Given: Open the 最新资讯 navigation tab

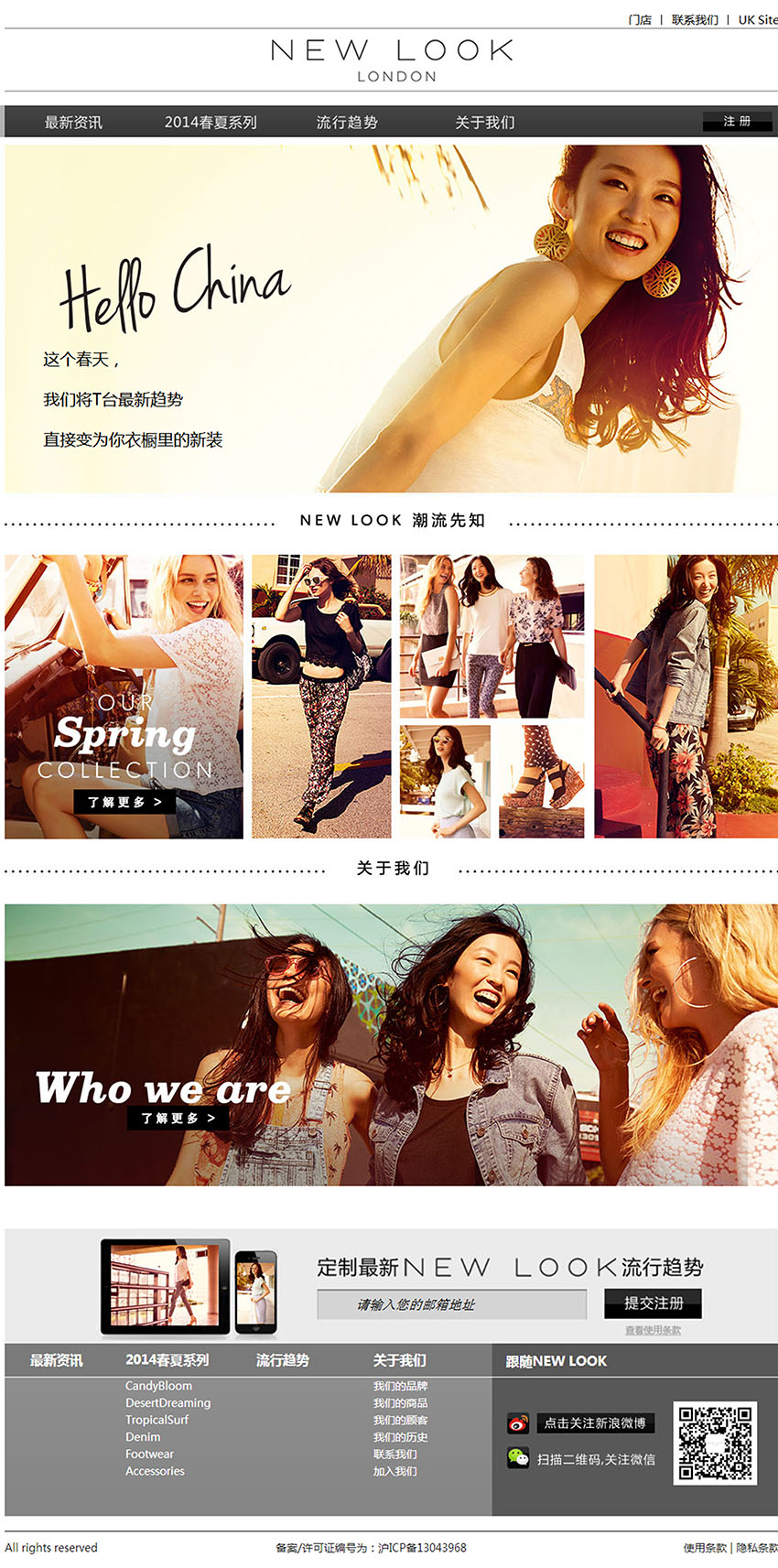Looking at the screenshot, I should coord(73,122).
